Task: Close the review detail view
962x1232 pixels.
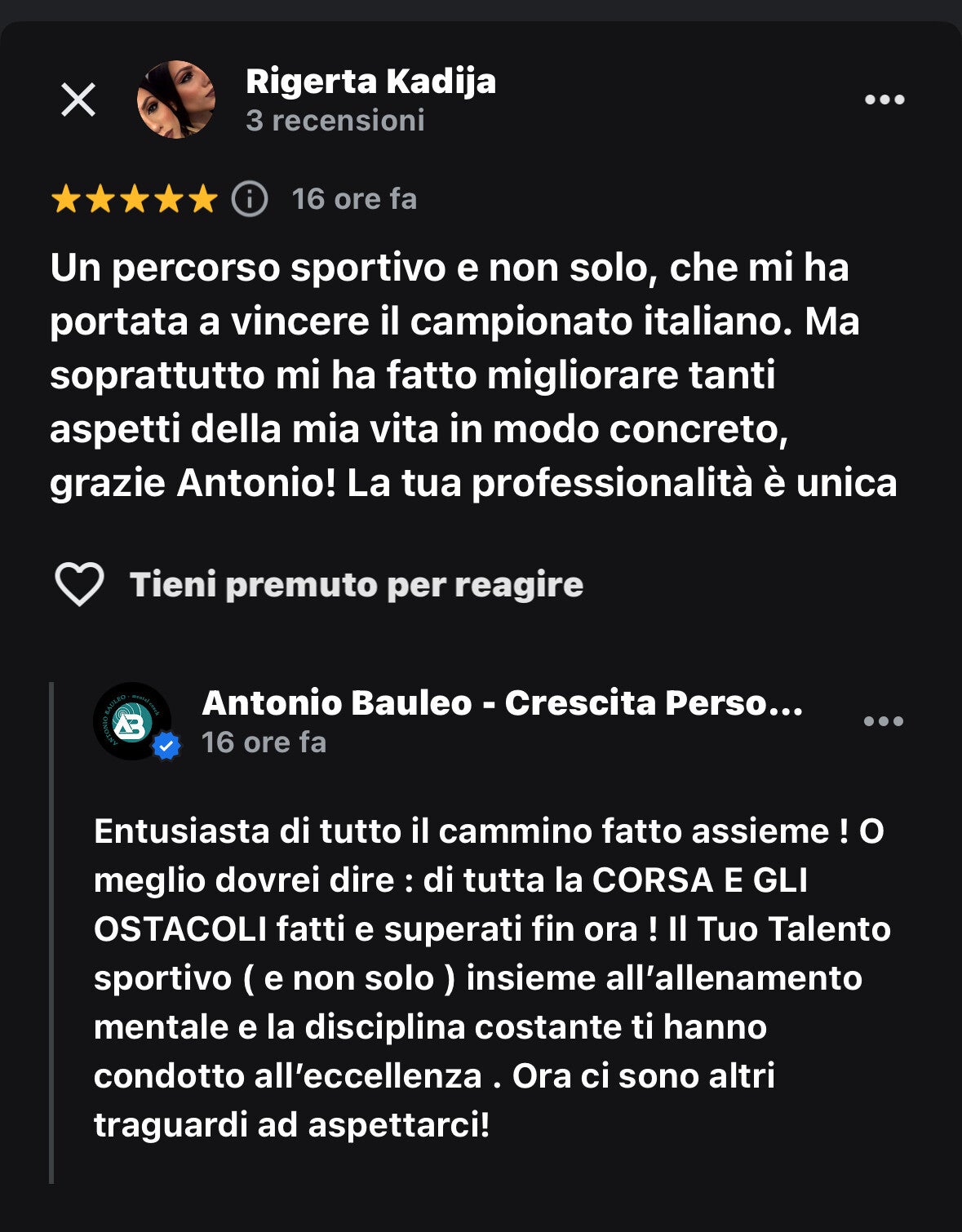Action: click(x=78, y=100)
